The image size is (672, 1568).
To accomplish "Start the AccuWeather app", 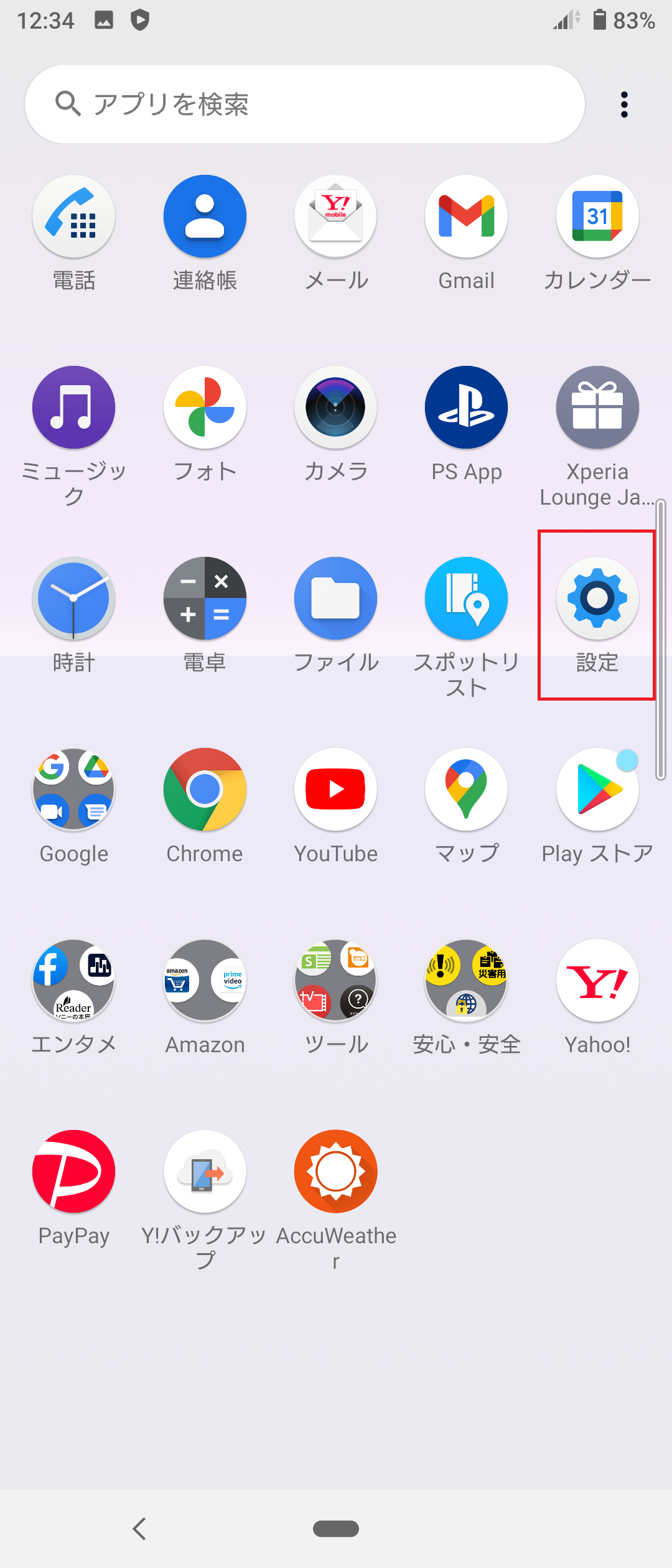I will pyautogui.click(x=335, y=1171).
